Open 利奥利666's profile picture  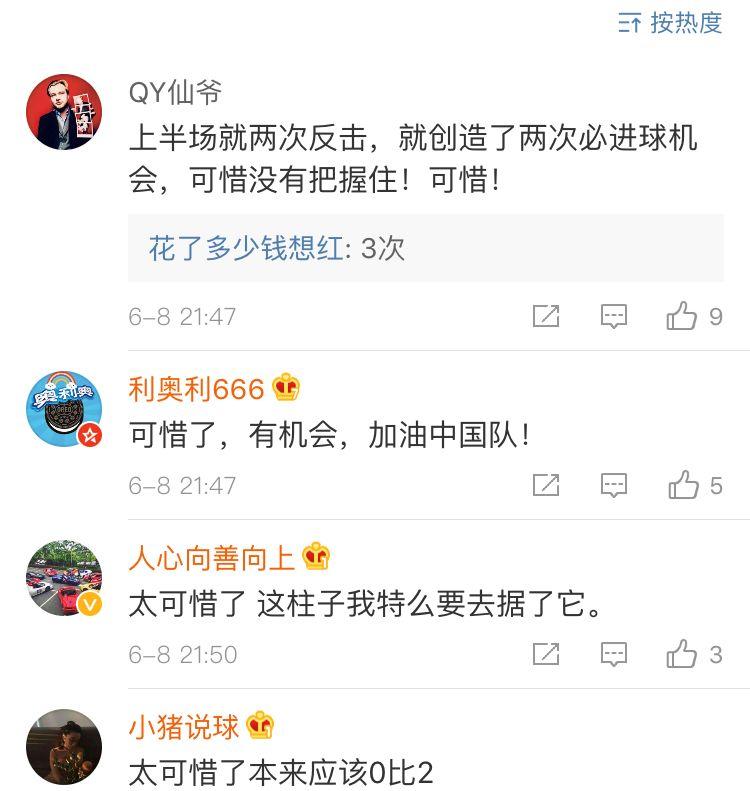click(x=63, y=408)
